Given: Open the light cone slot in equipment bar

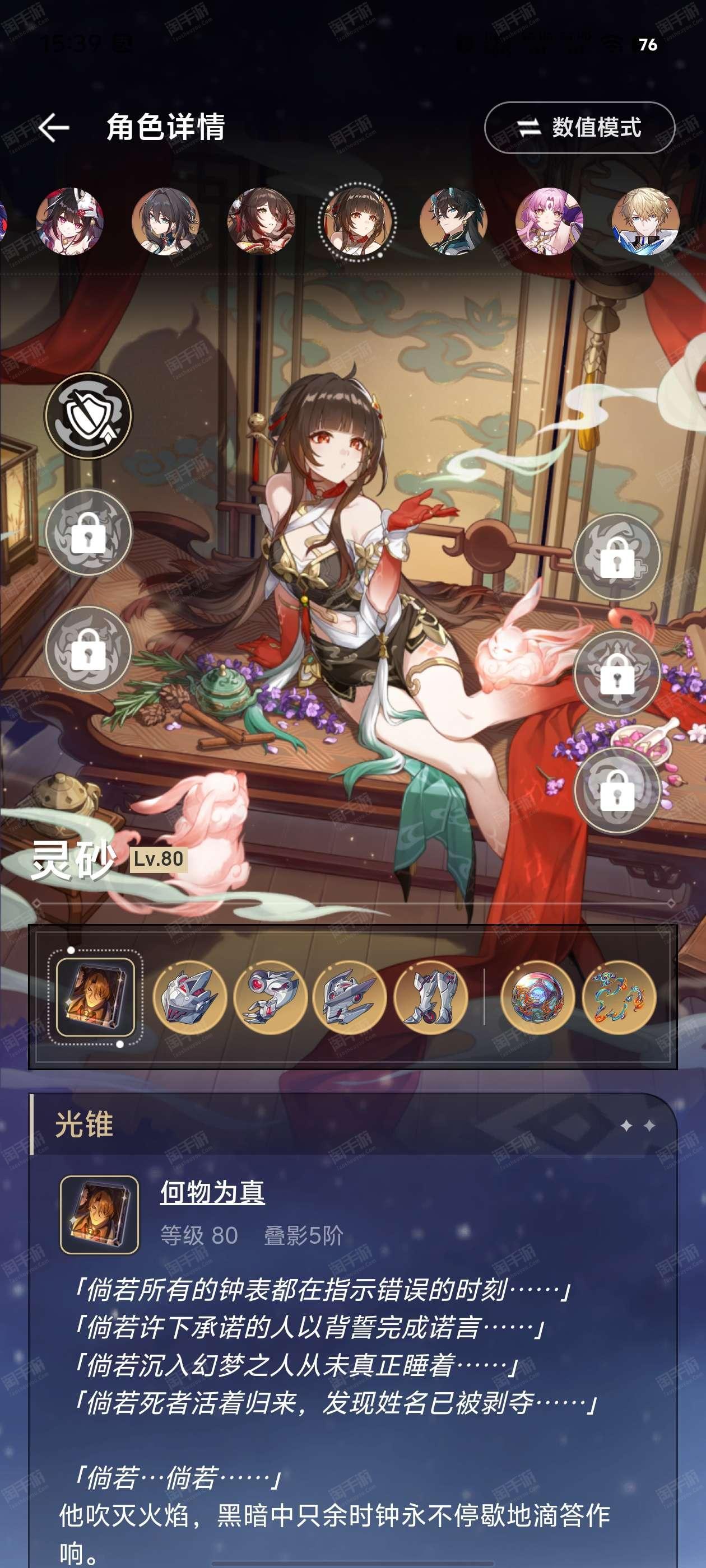Looking at the screenshot, I should click(96, 997).
